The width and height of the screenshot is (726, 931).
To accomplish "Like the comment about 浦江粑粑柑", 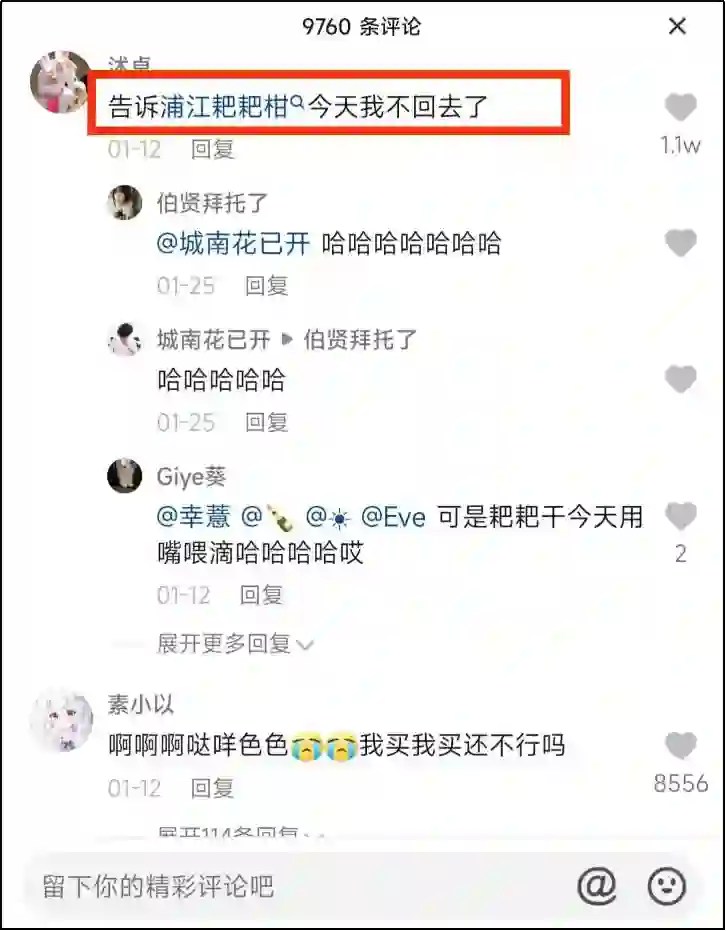I will click(680, 107).
